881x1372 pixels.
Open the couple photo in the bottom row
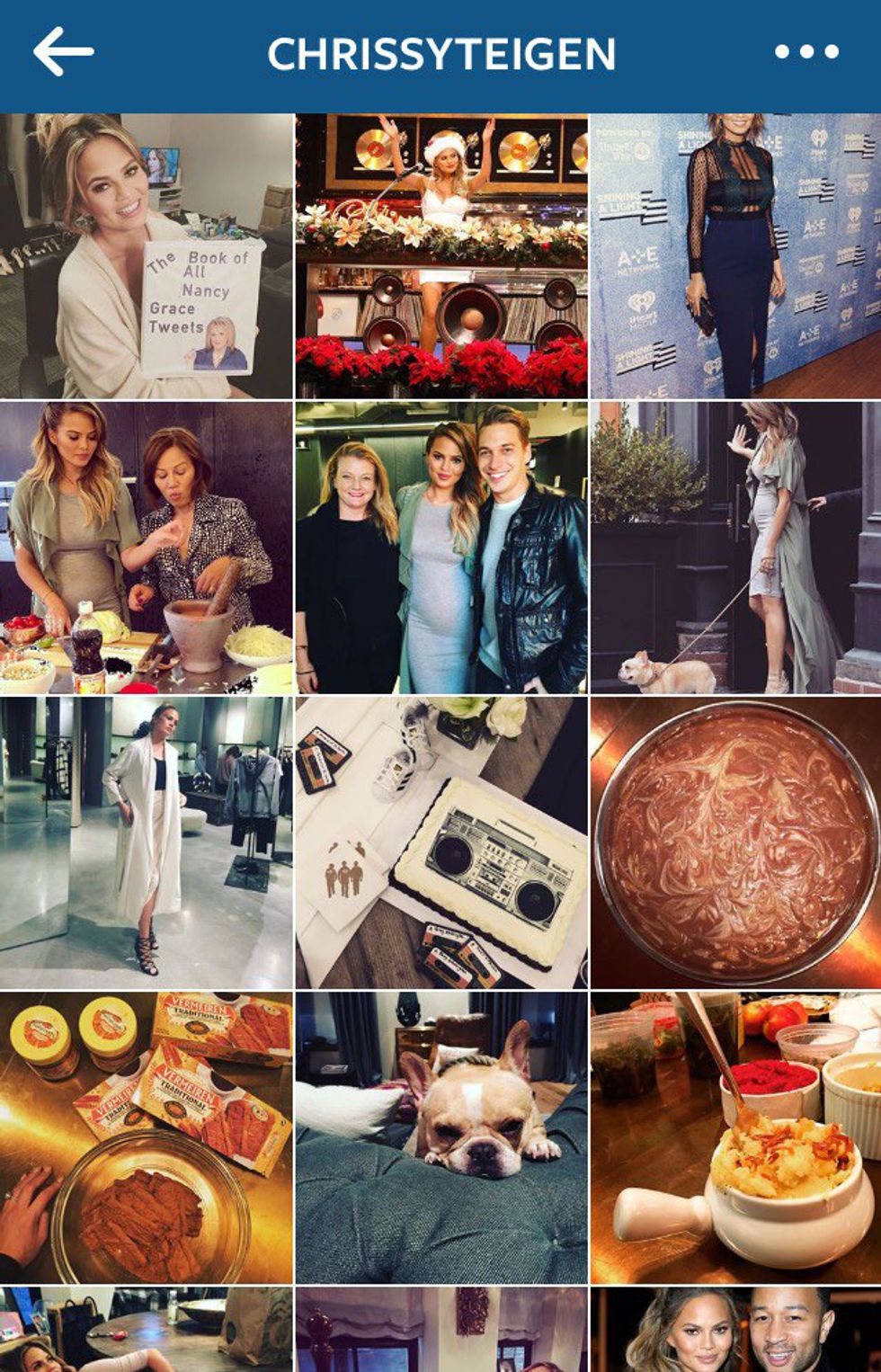pos(735,1331)
